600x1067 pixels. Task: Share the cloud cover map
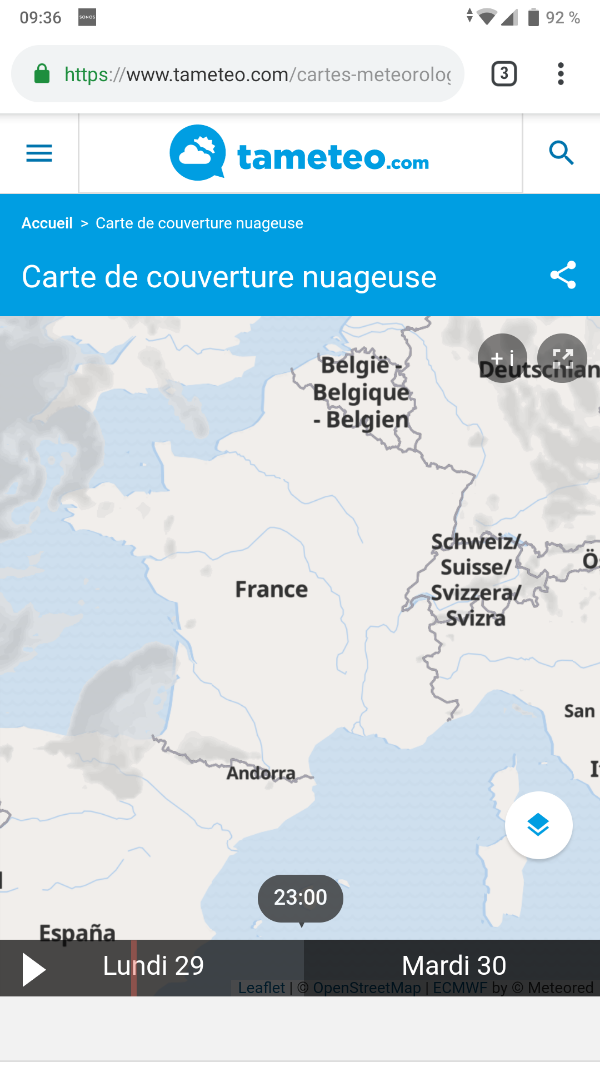pos(563,276)
